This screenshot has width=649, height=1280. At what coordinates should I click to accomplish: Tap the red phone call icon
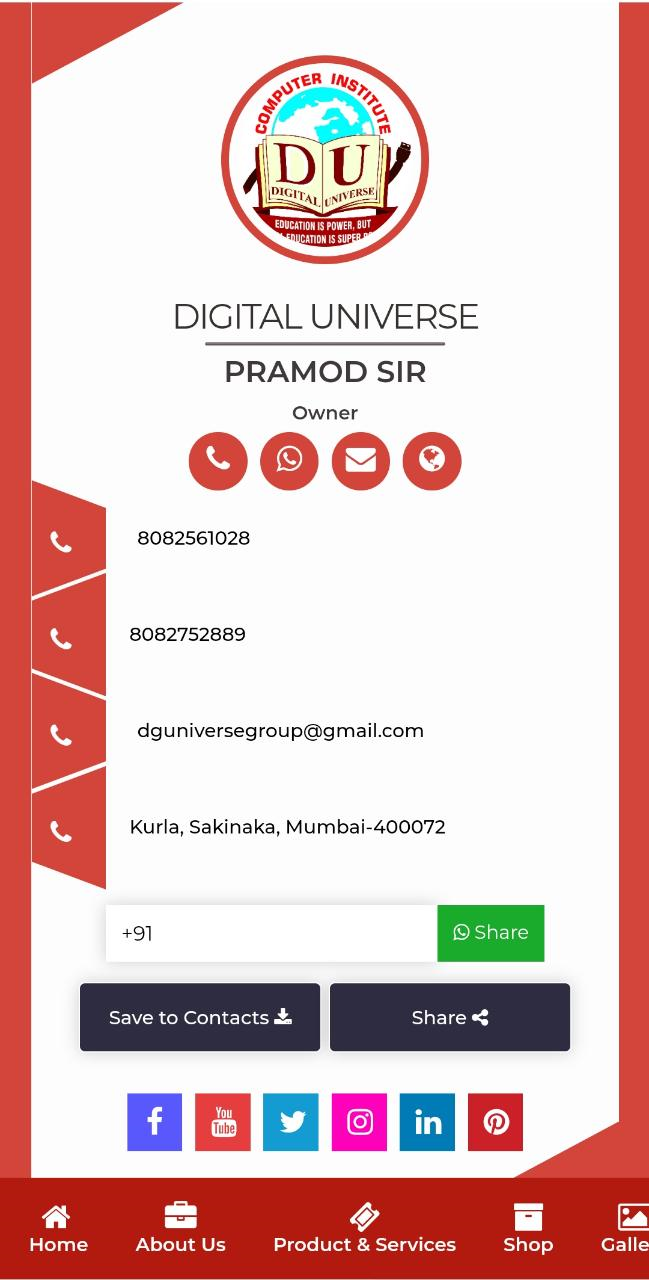(218, 460)
